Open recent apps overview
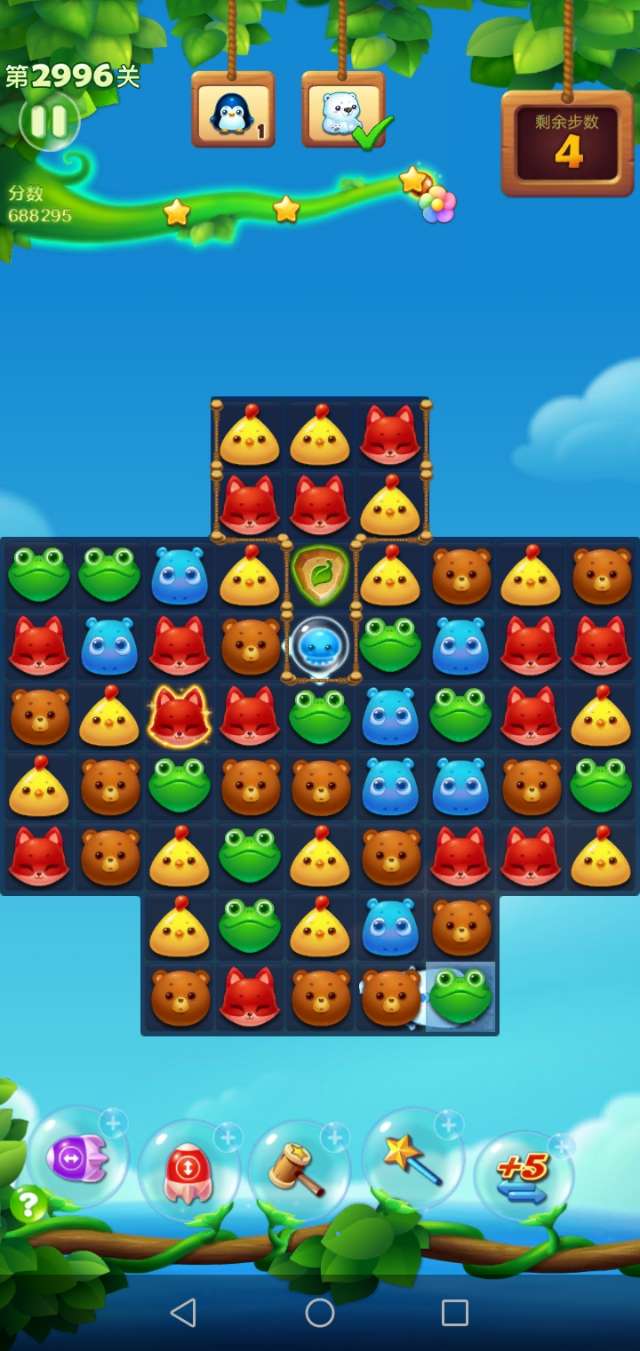 pos(455,1312)
